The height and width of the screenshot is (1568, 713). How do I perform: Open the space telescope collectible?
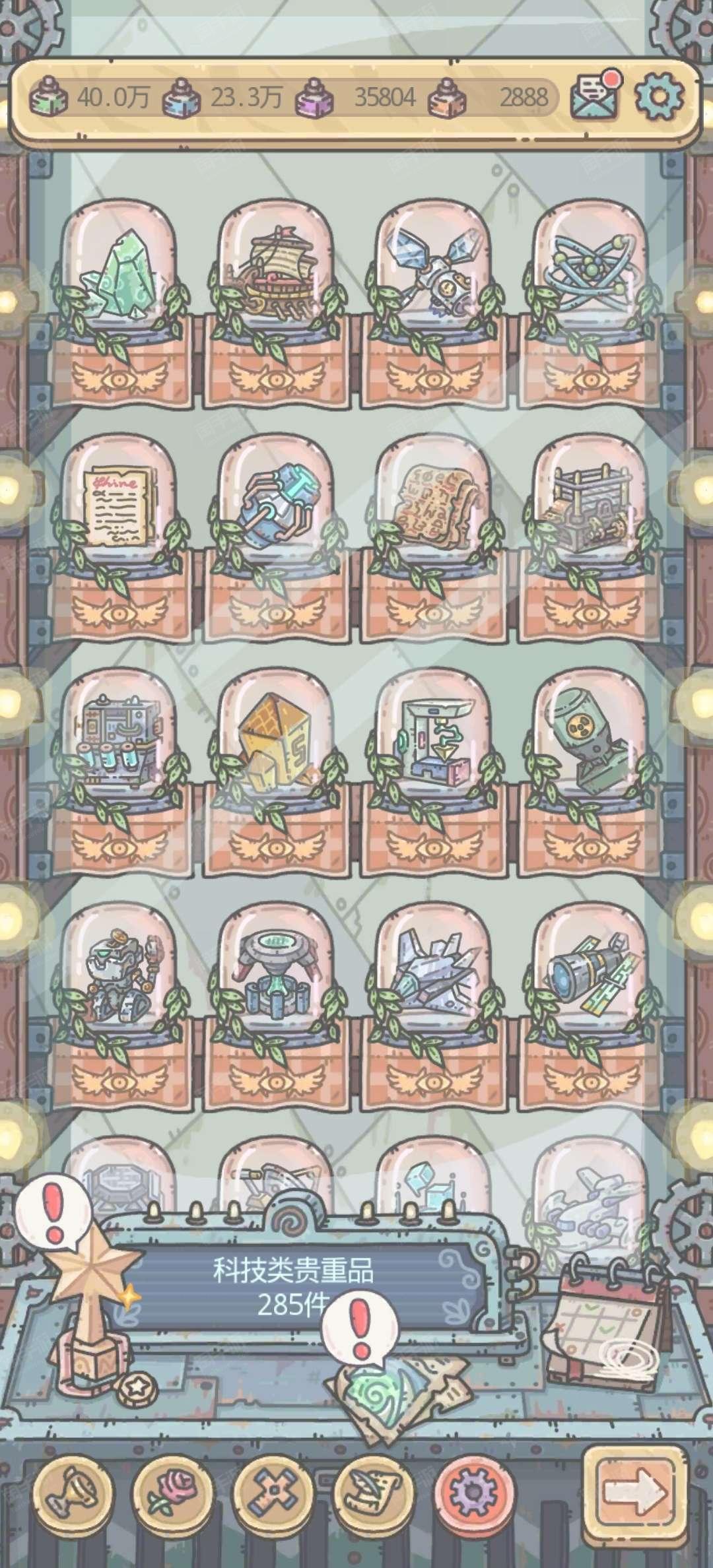[x=591, y=973]
